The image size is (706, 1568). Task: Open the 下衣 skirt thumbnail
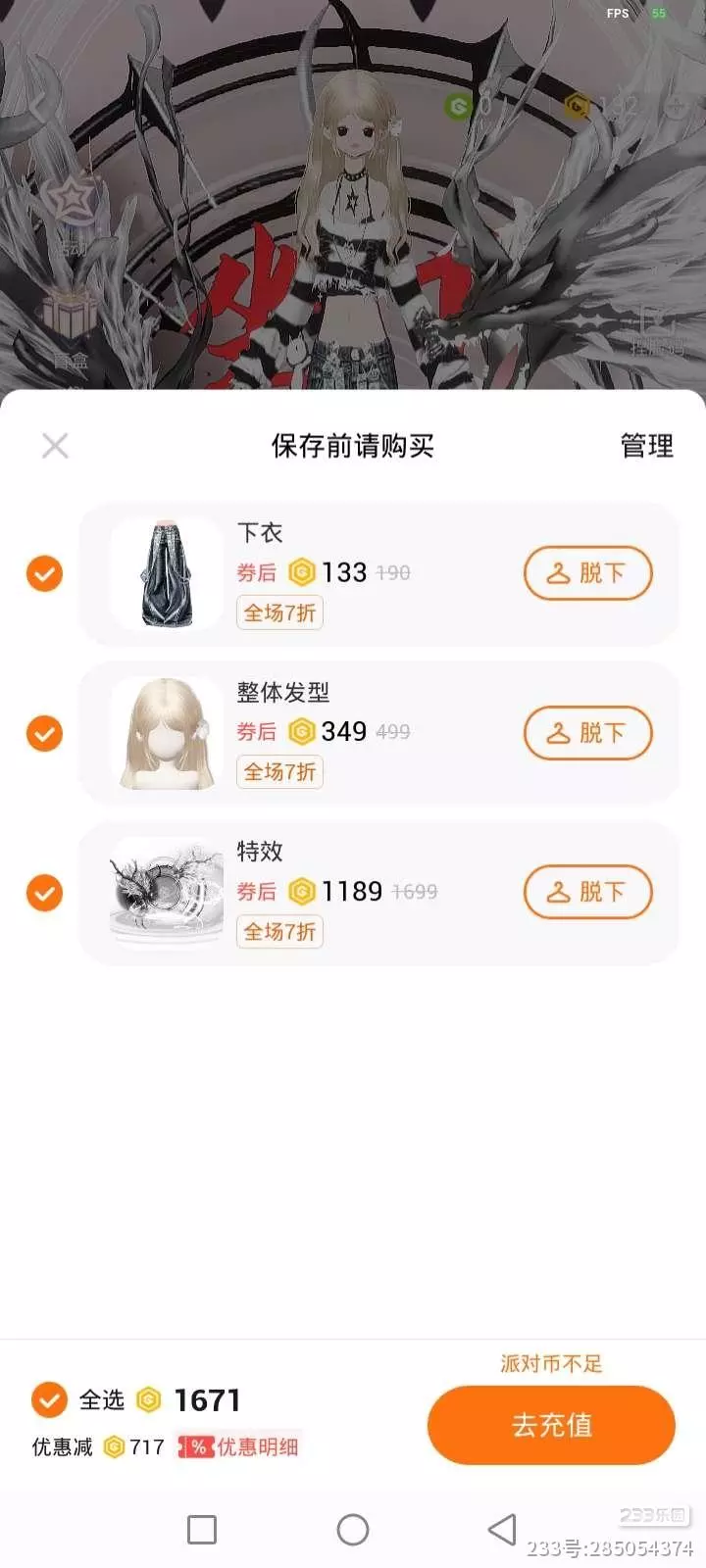(167, 574)
